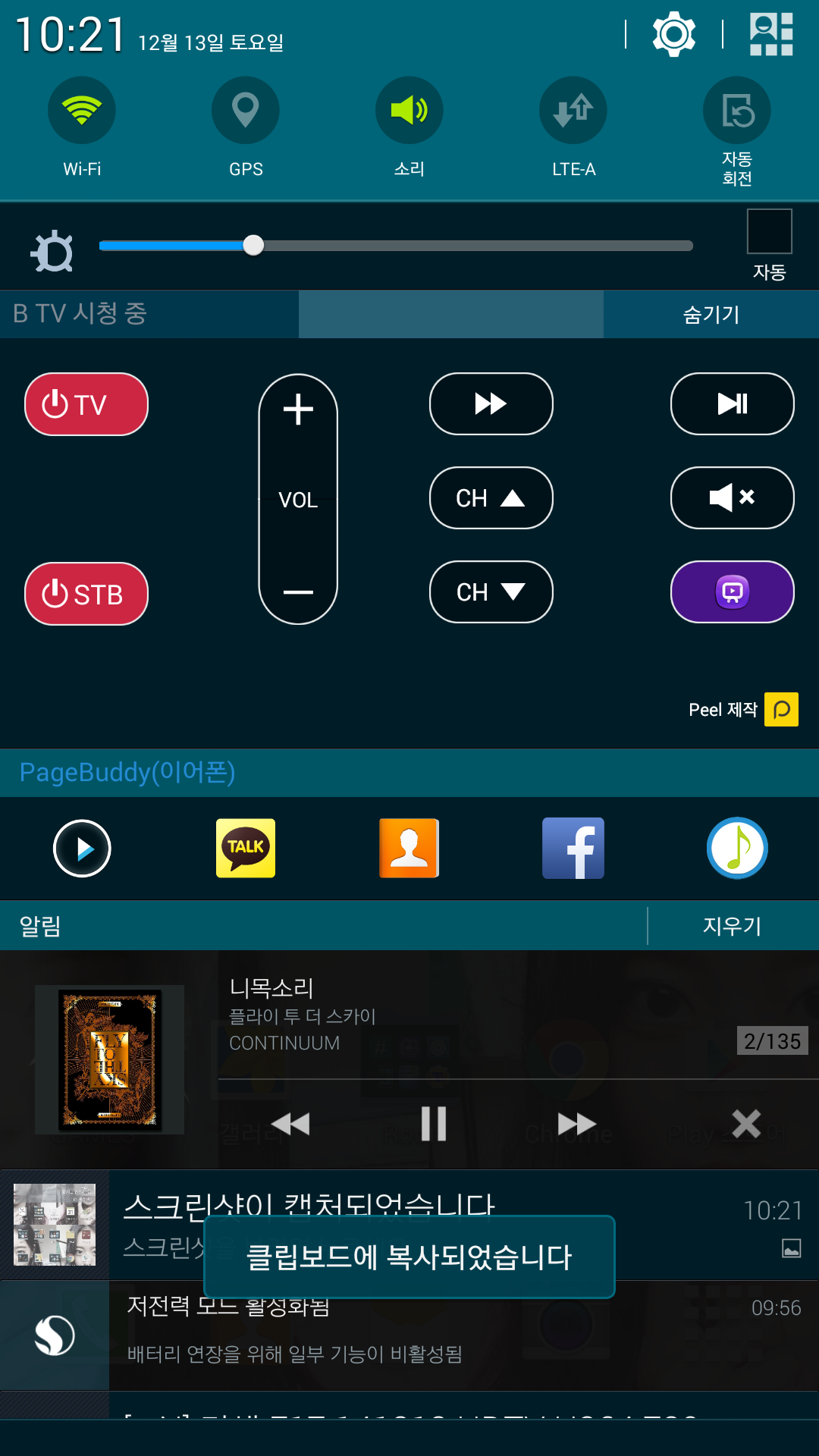Close the music player notification
The height and width of the screenshot is (1456, 819).
(746, 1123)
